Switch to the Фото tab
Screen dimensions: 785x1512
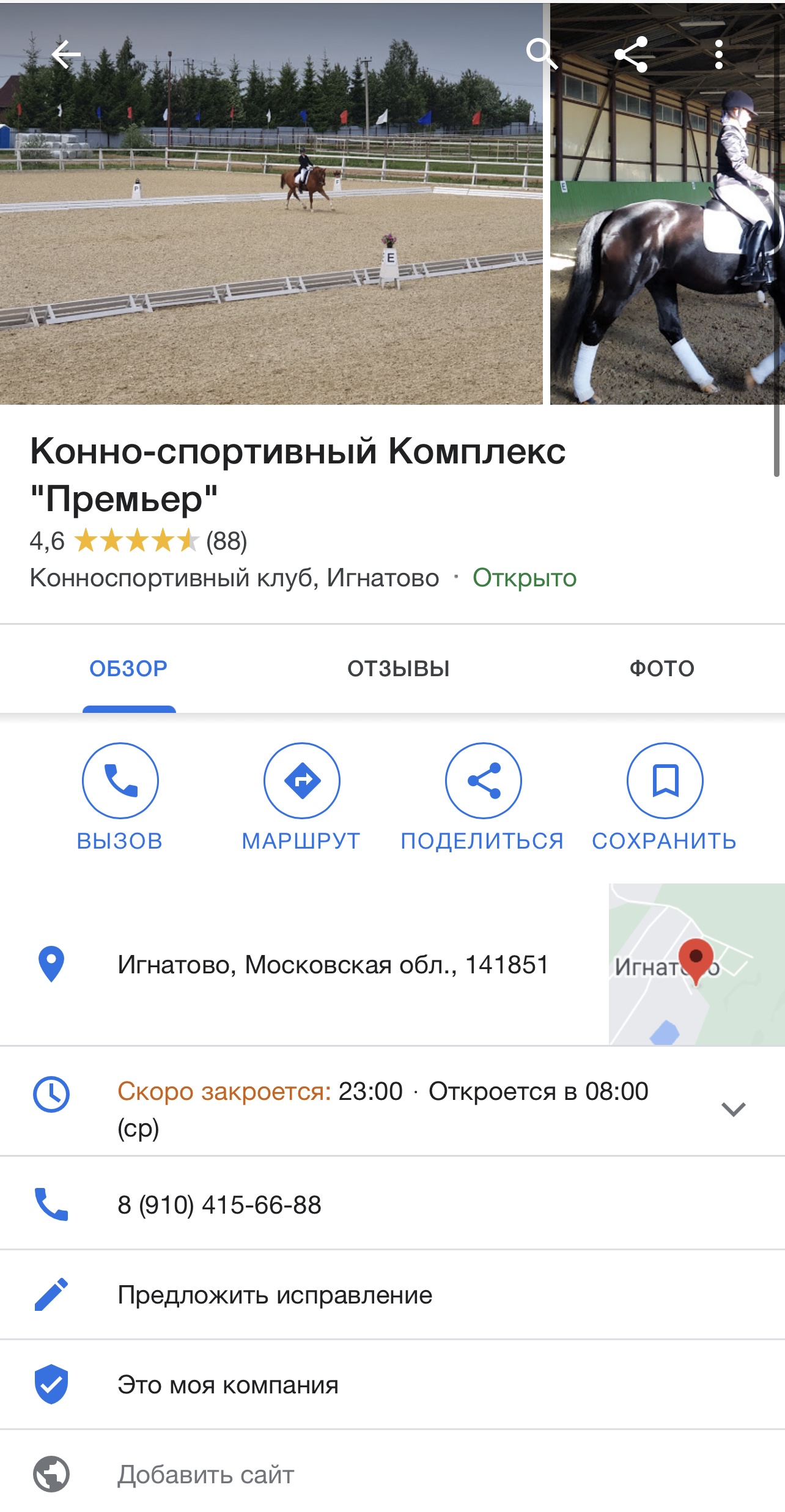click(x=662, y=669)
